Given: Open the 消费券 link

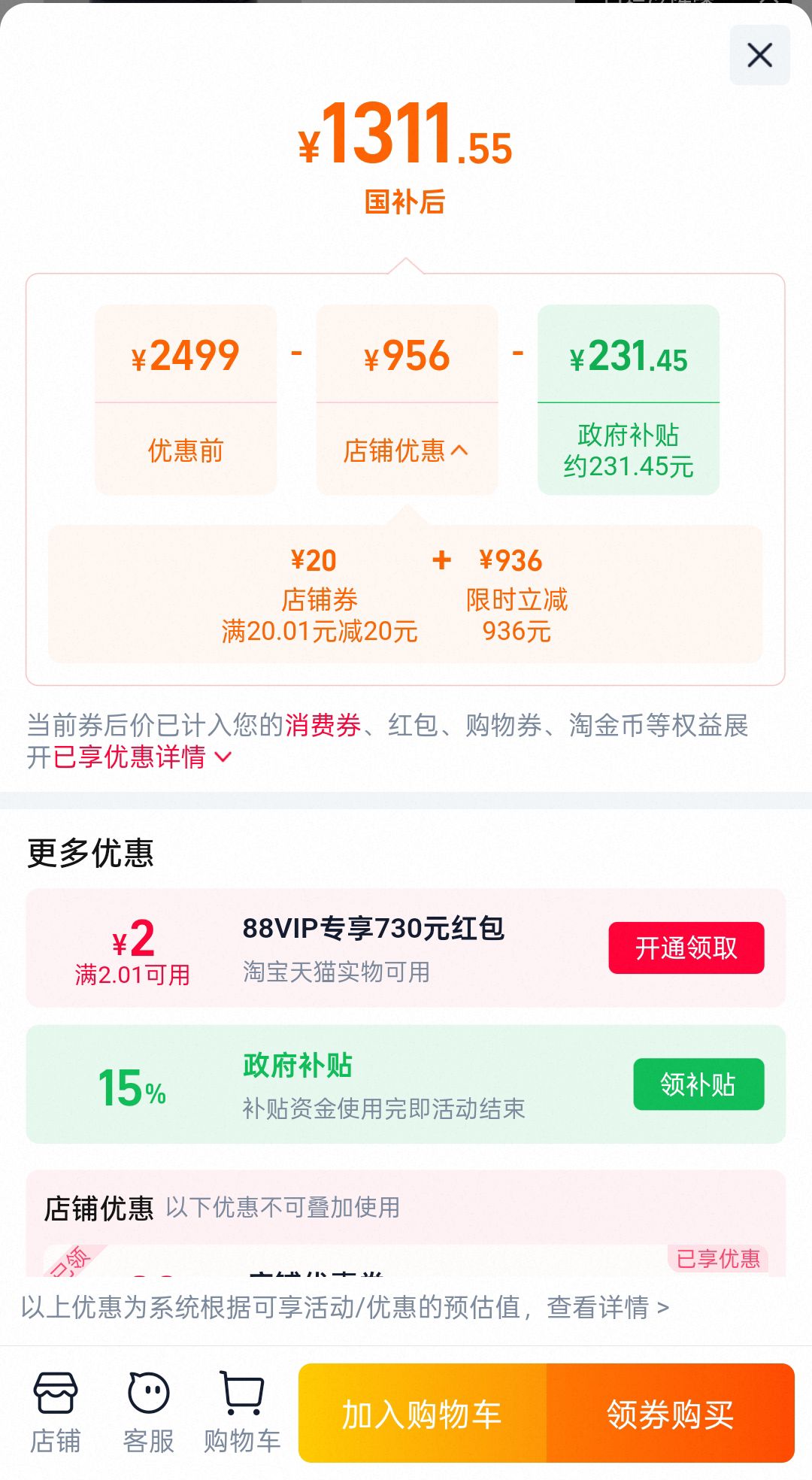Looking at the screenshot, I should tap(323, 725).
